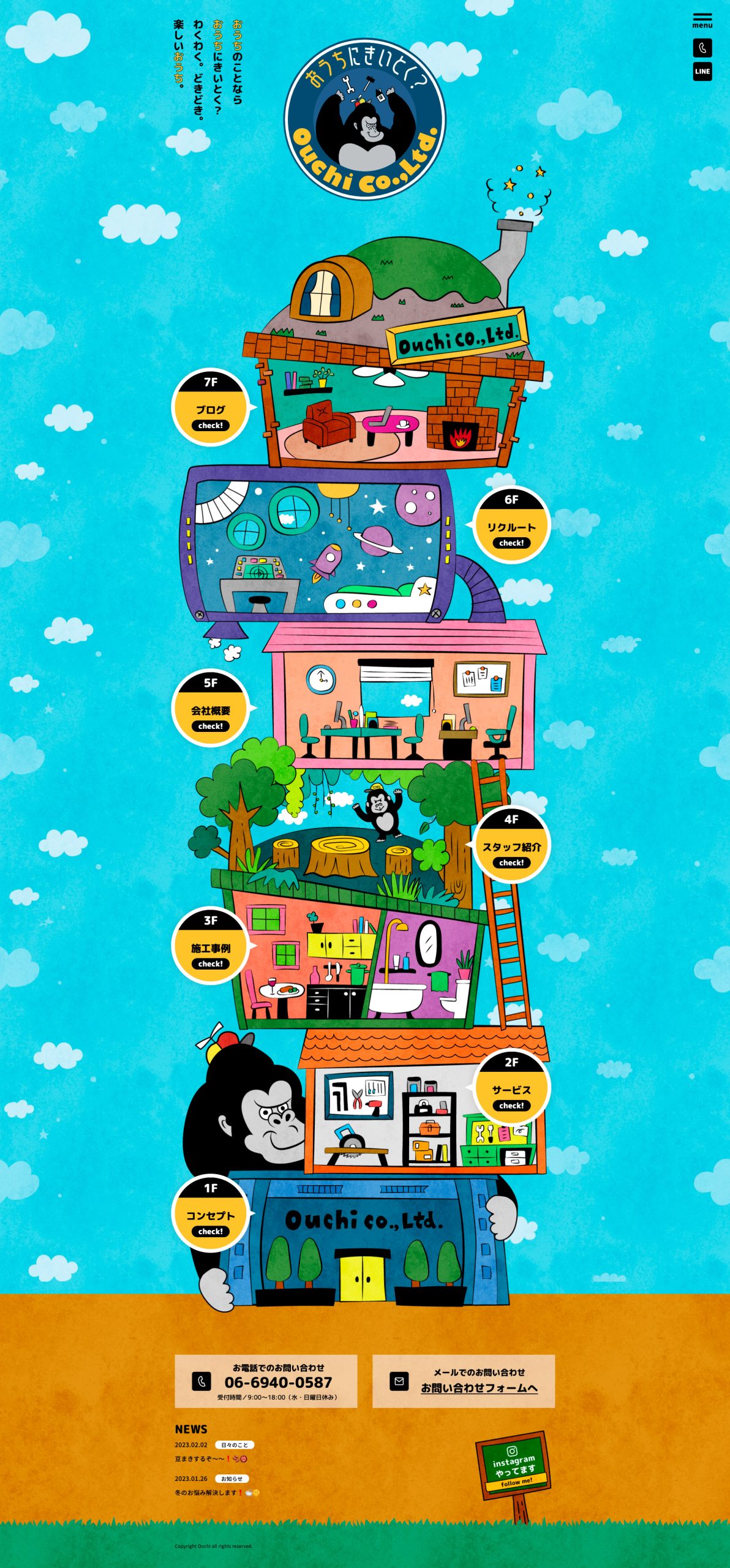View 5F 会社概要 company overview
This screenshot has height=1568, width=730.
[210, 708]
